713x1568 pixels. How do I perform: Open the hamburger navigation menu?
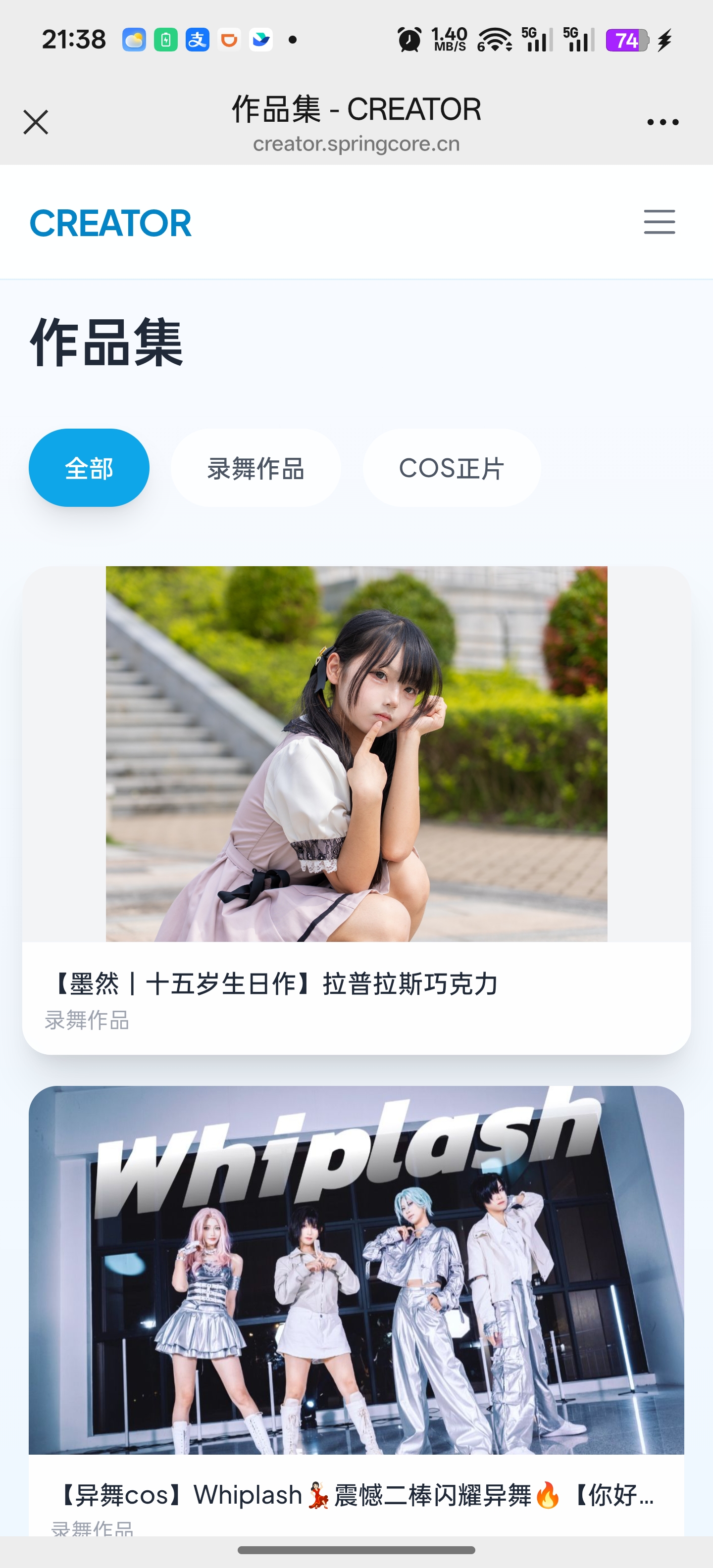coord(660,222)
